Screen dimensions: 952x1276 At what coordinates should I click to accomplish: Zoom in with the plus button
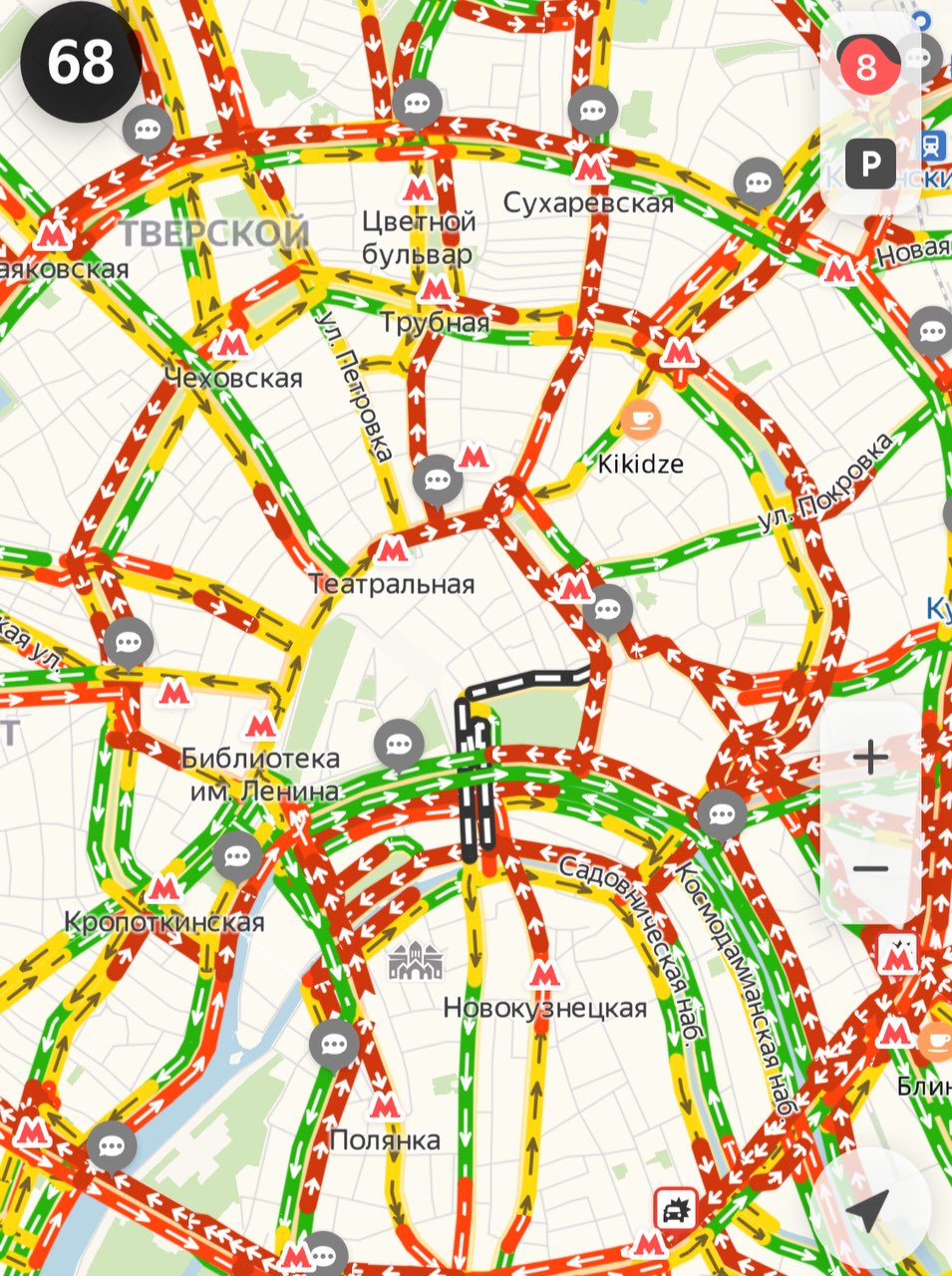pyautogui.click(x=870, y=758)
